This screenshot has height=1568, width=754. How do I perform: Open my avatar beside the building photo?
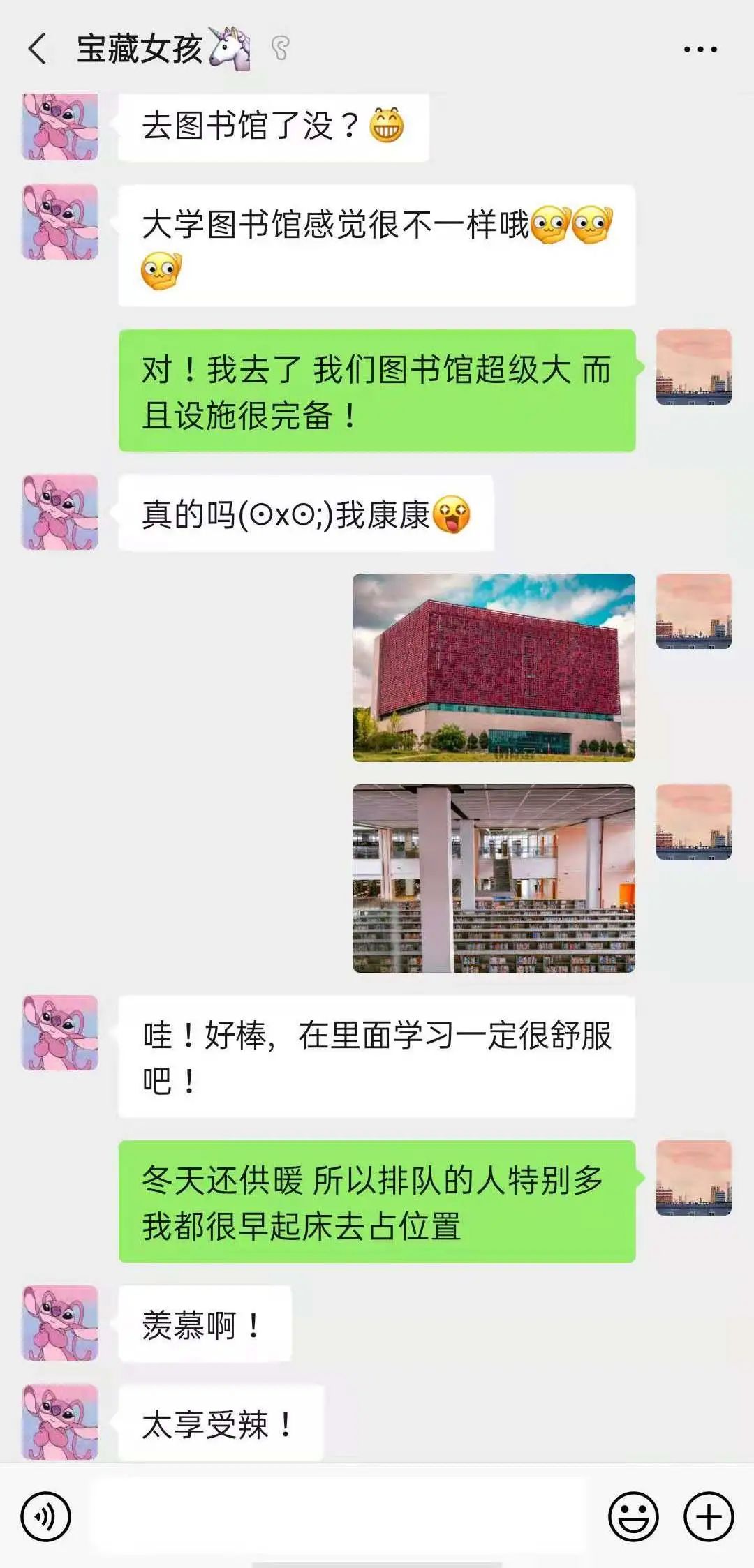point(694,611)
